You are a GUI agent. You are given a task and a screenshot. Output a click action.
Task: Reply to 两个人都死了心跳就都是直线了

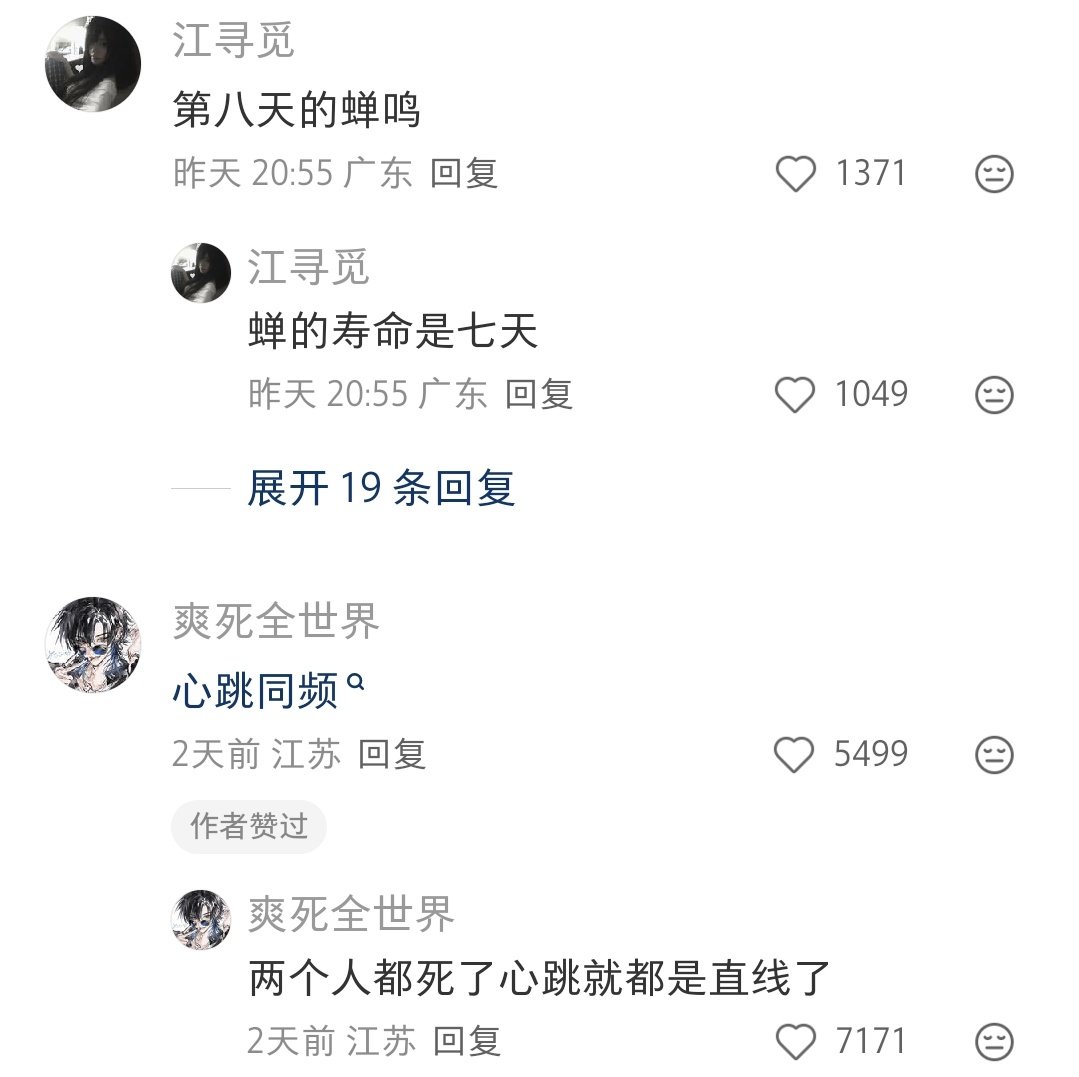coord(466,1042)
